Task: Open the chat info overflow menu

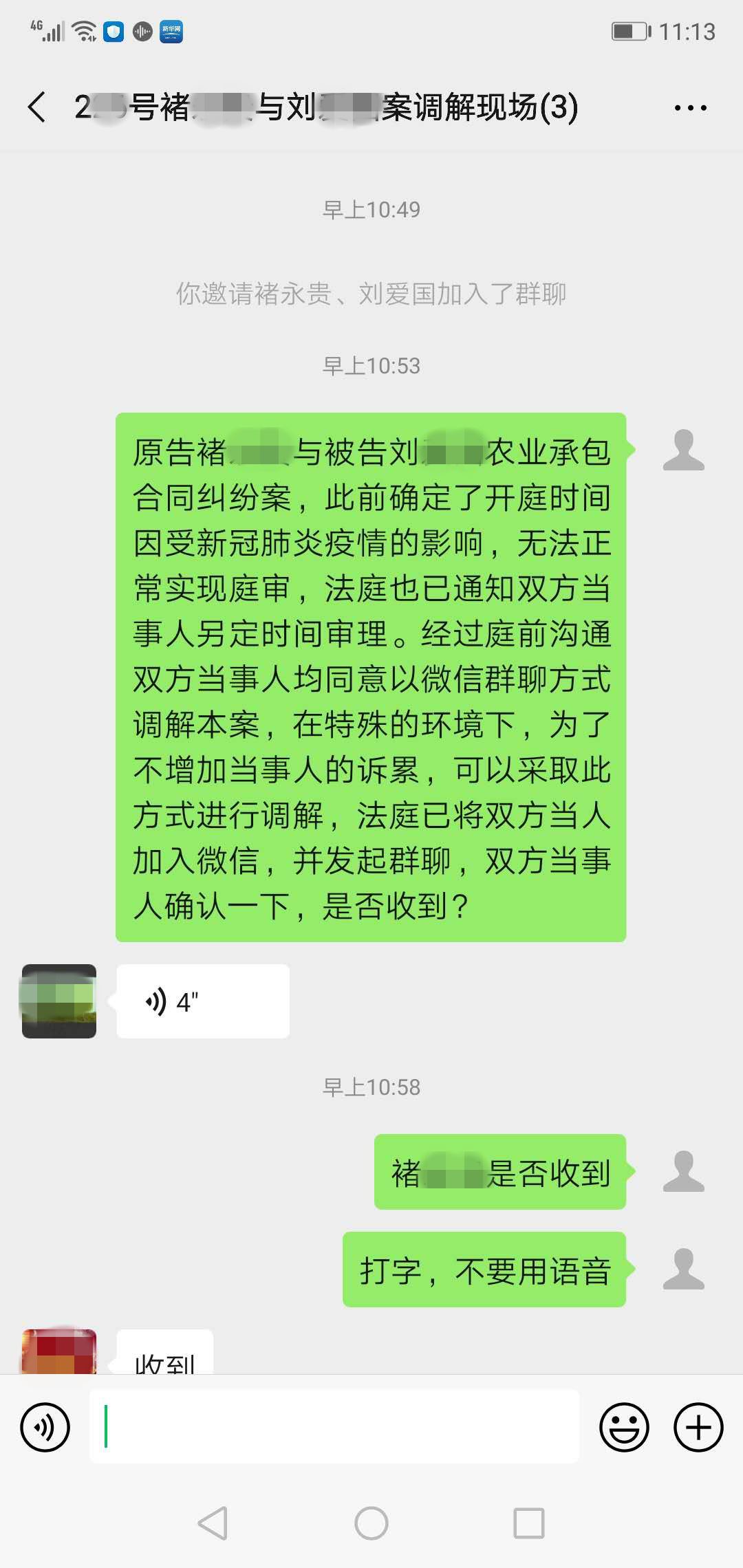Action: 690,108
